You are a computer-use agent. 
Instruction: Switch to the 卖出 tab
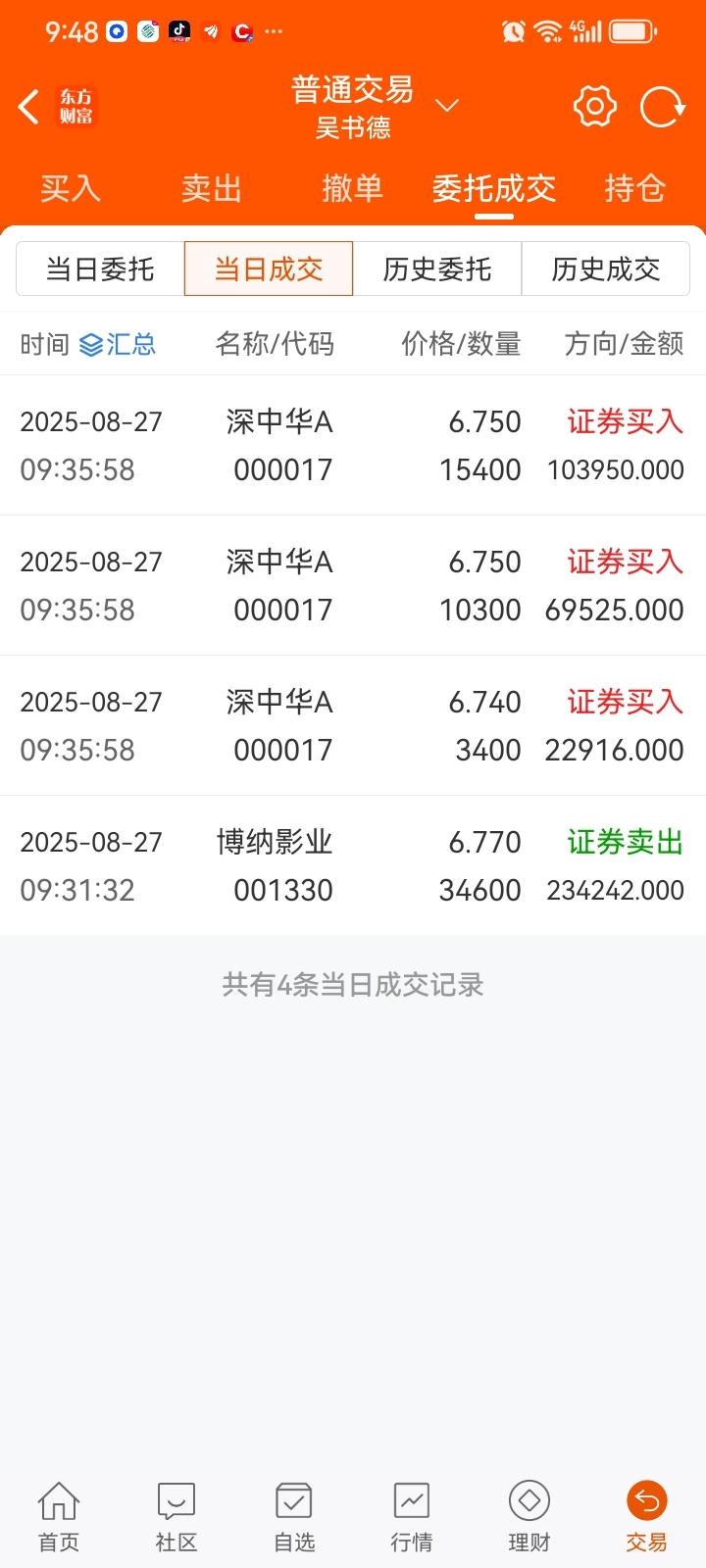click(212, 188)
